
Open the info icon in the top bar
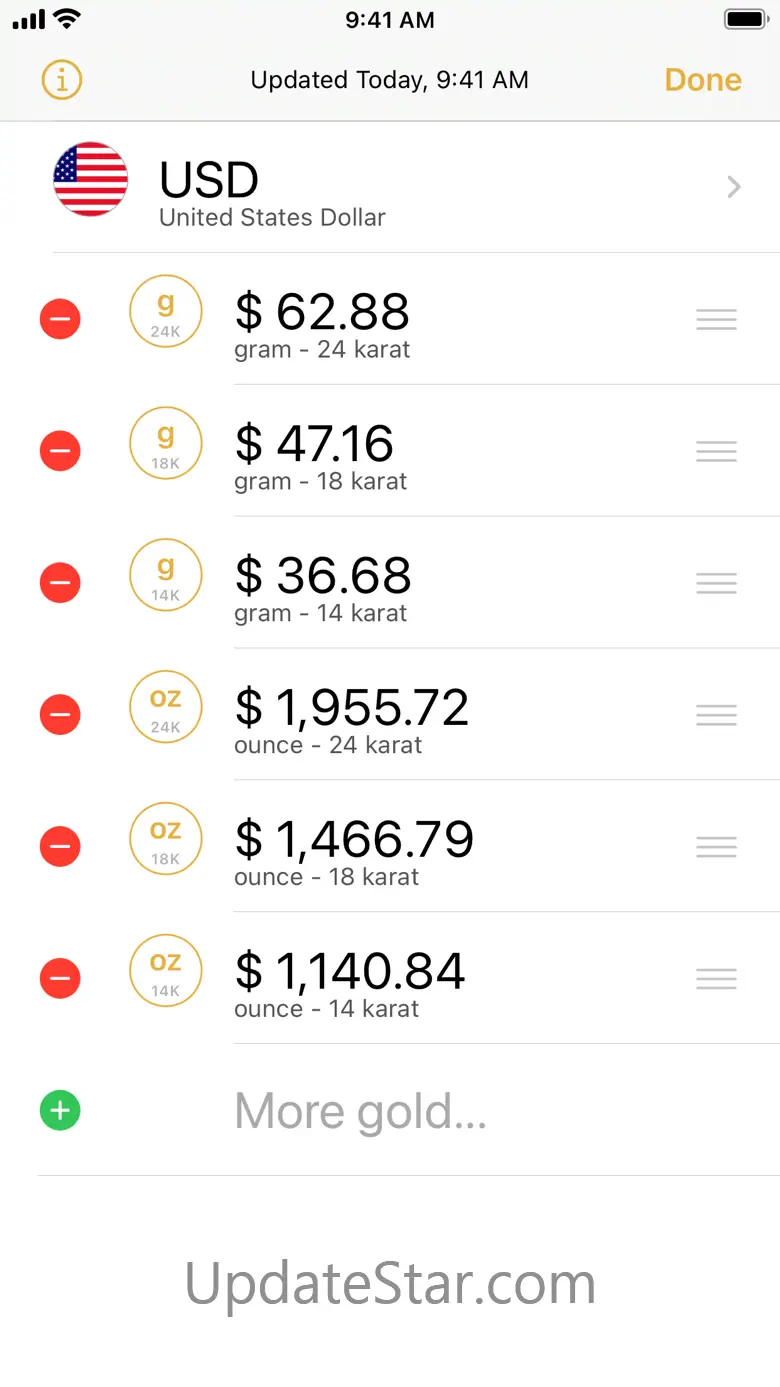62,80
